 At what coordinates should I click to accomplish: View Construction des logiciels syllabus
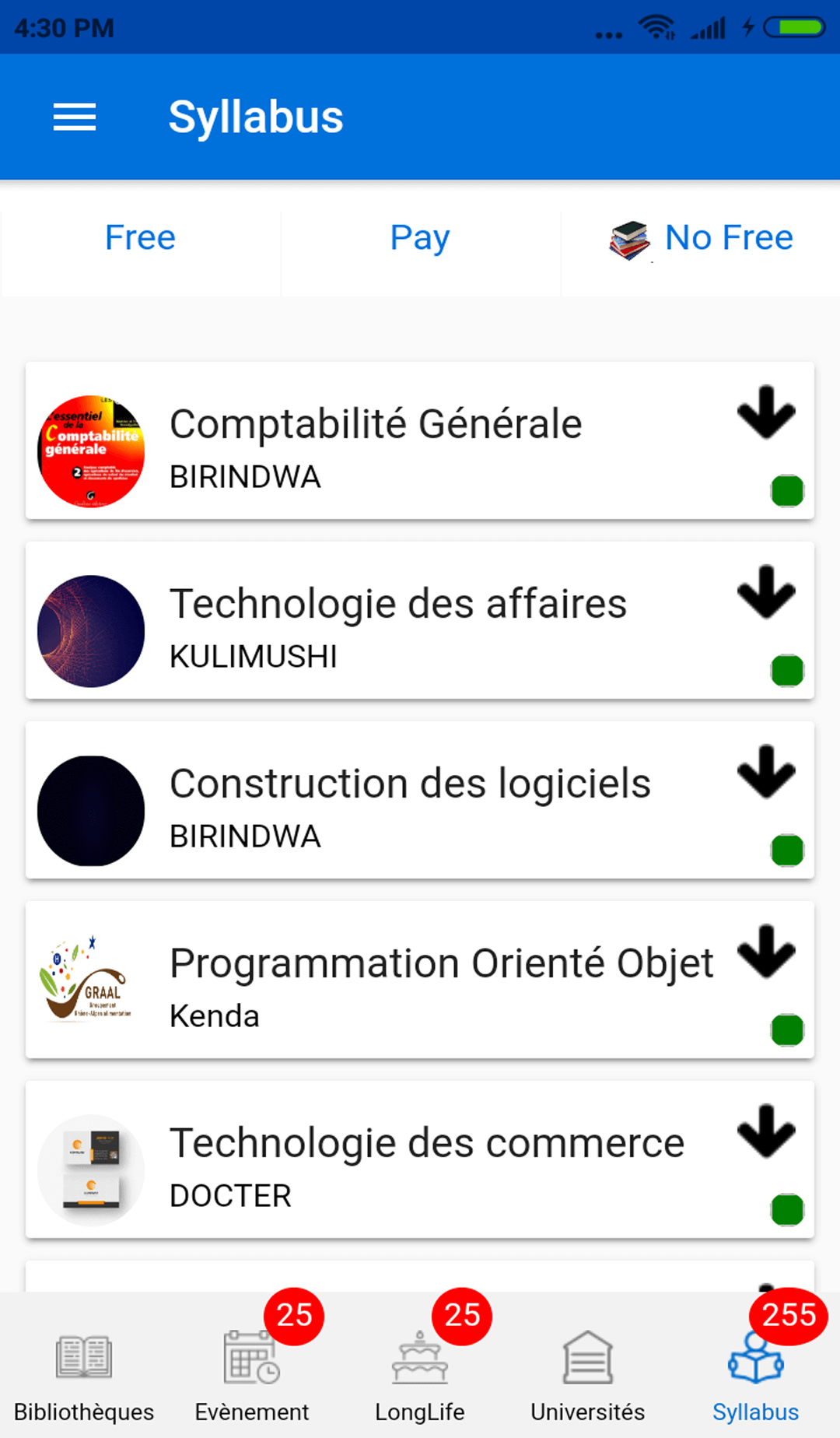click(410, 801)
